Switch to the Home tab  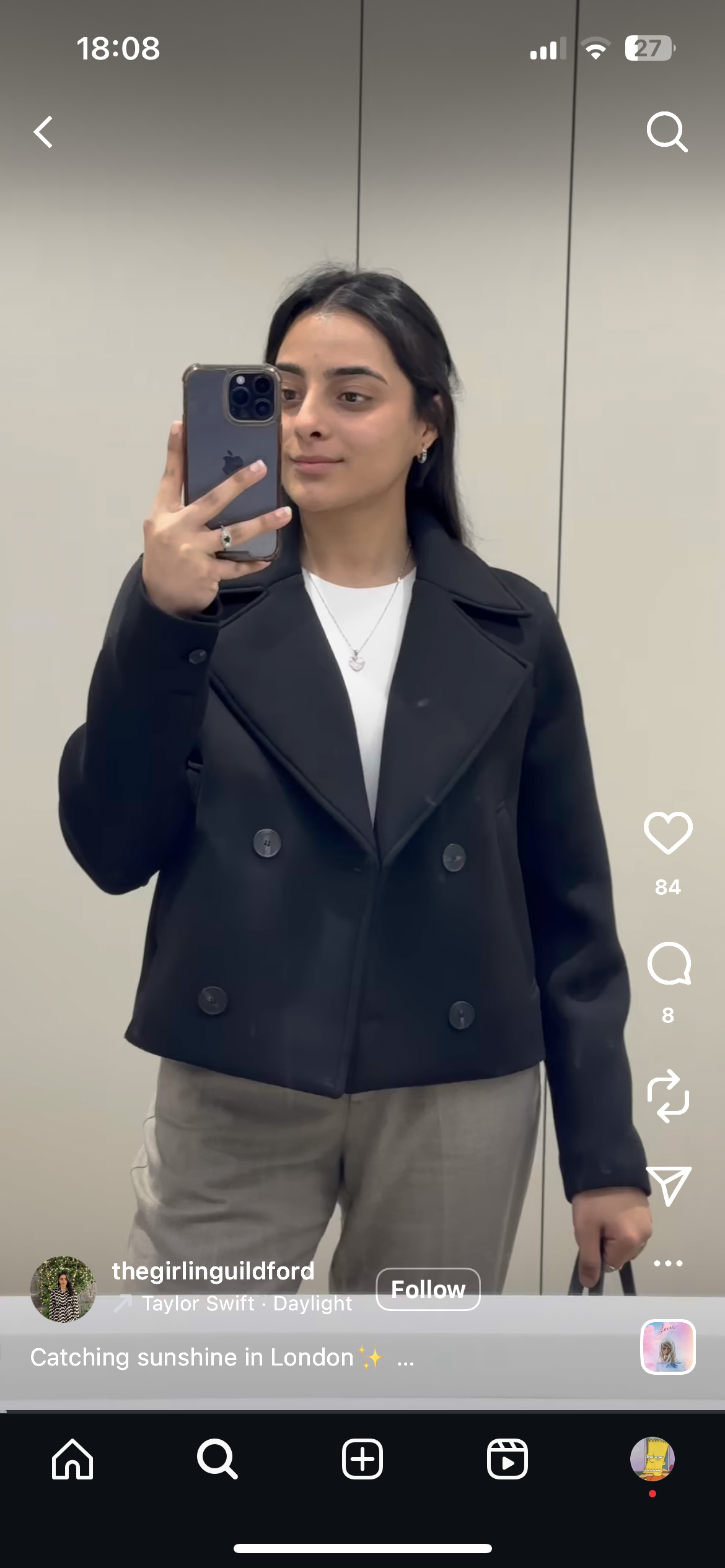coord(72,1459)
